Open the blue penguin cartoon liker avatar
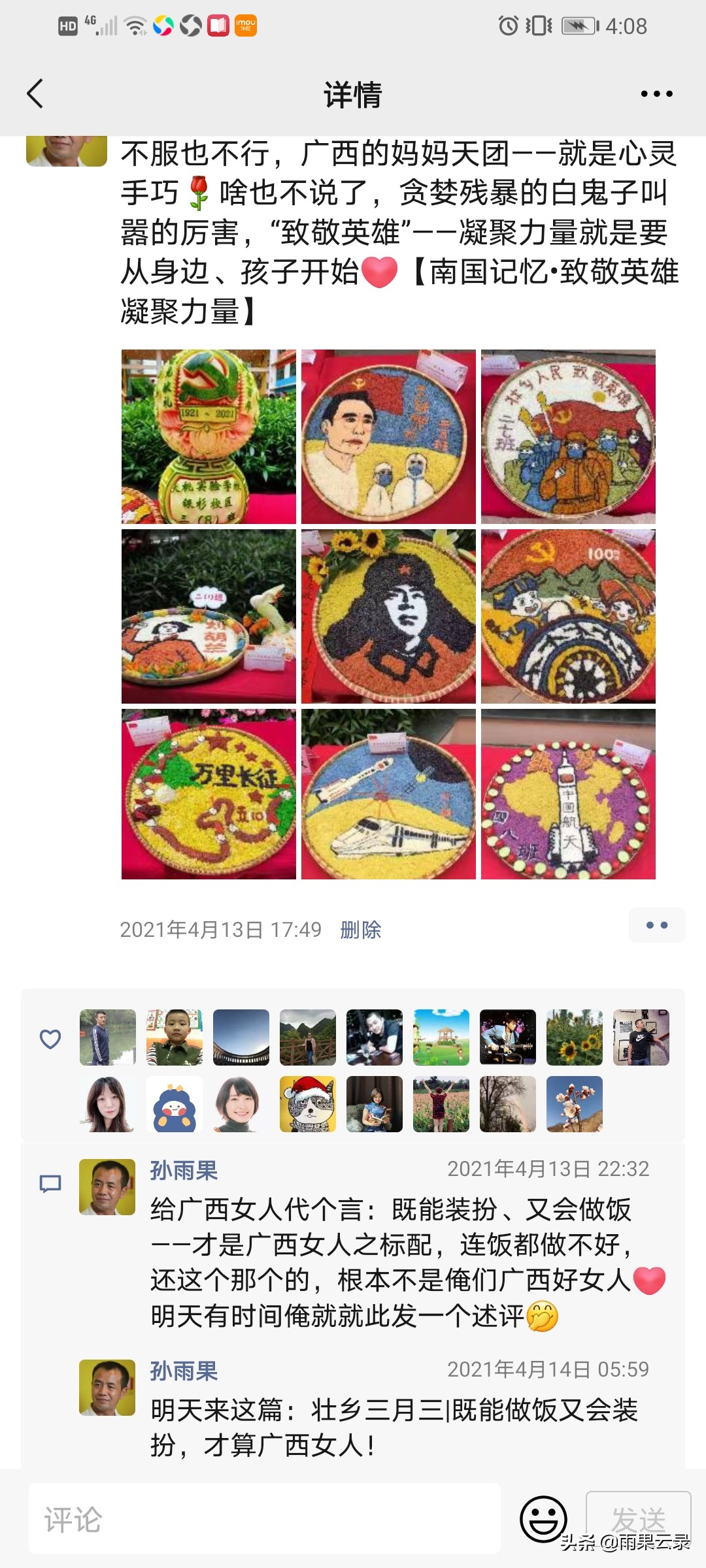The height and width of the screenshot is (1568, 706). coord(175,1104)
